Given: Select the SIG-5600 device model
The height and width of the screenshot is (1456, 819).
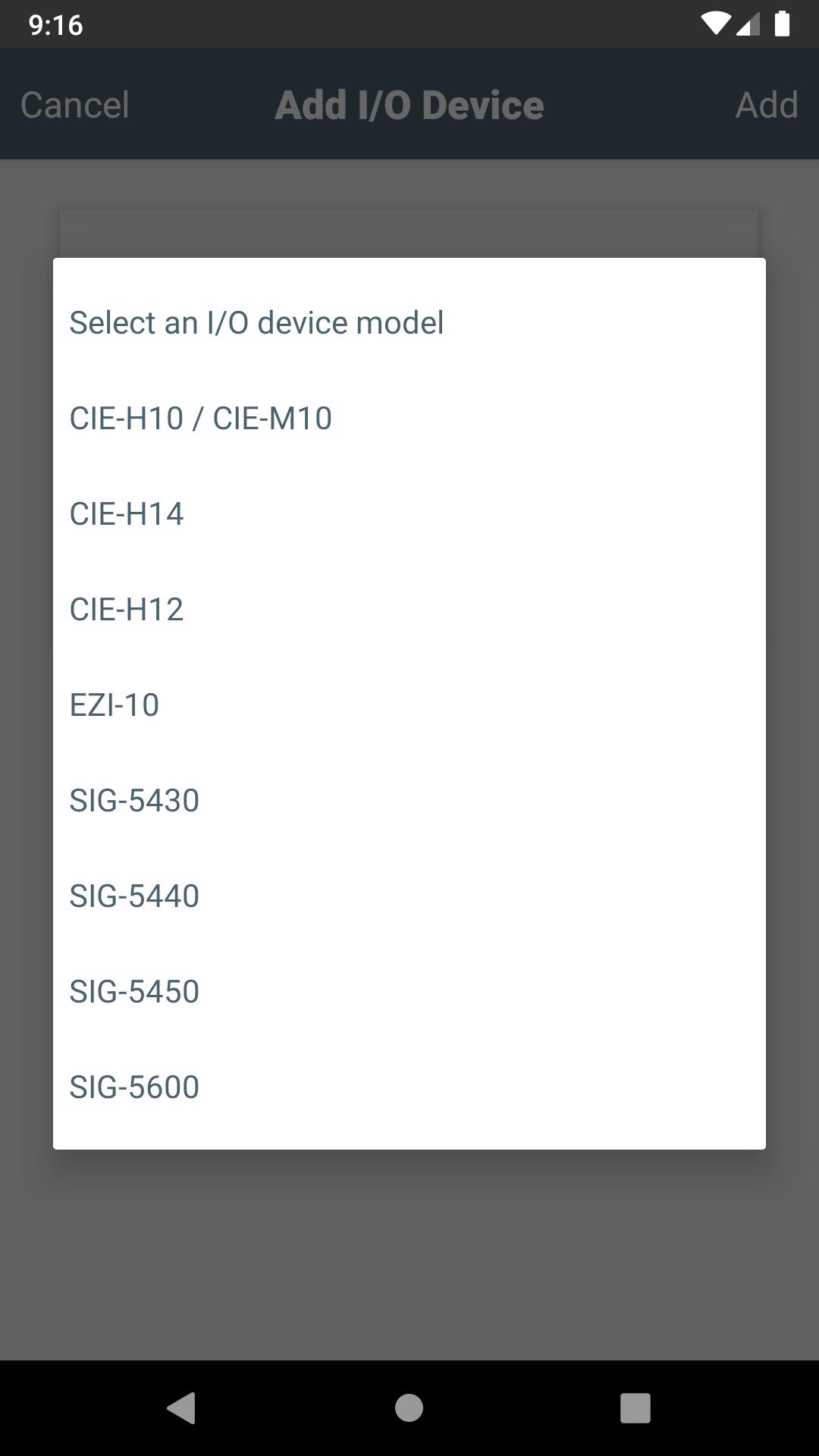Looking at the screenshot, I should (x=133, y=1087).
